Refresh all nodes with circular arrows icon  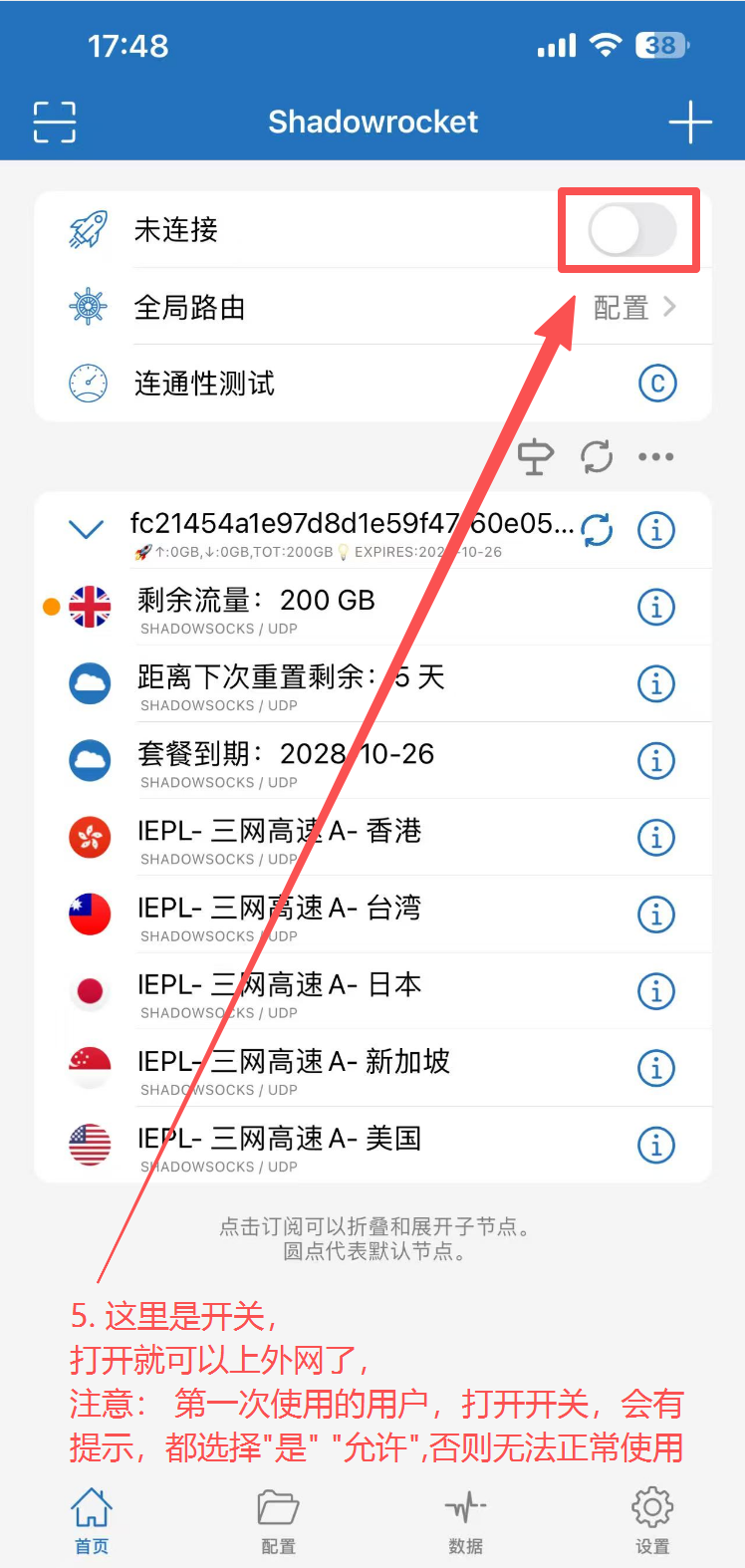click(597, 457)
